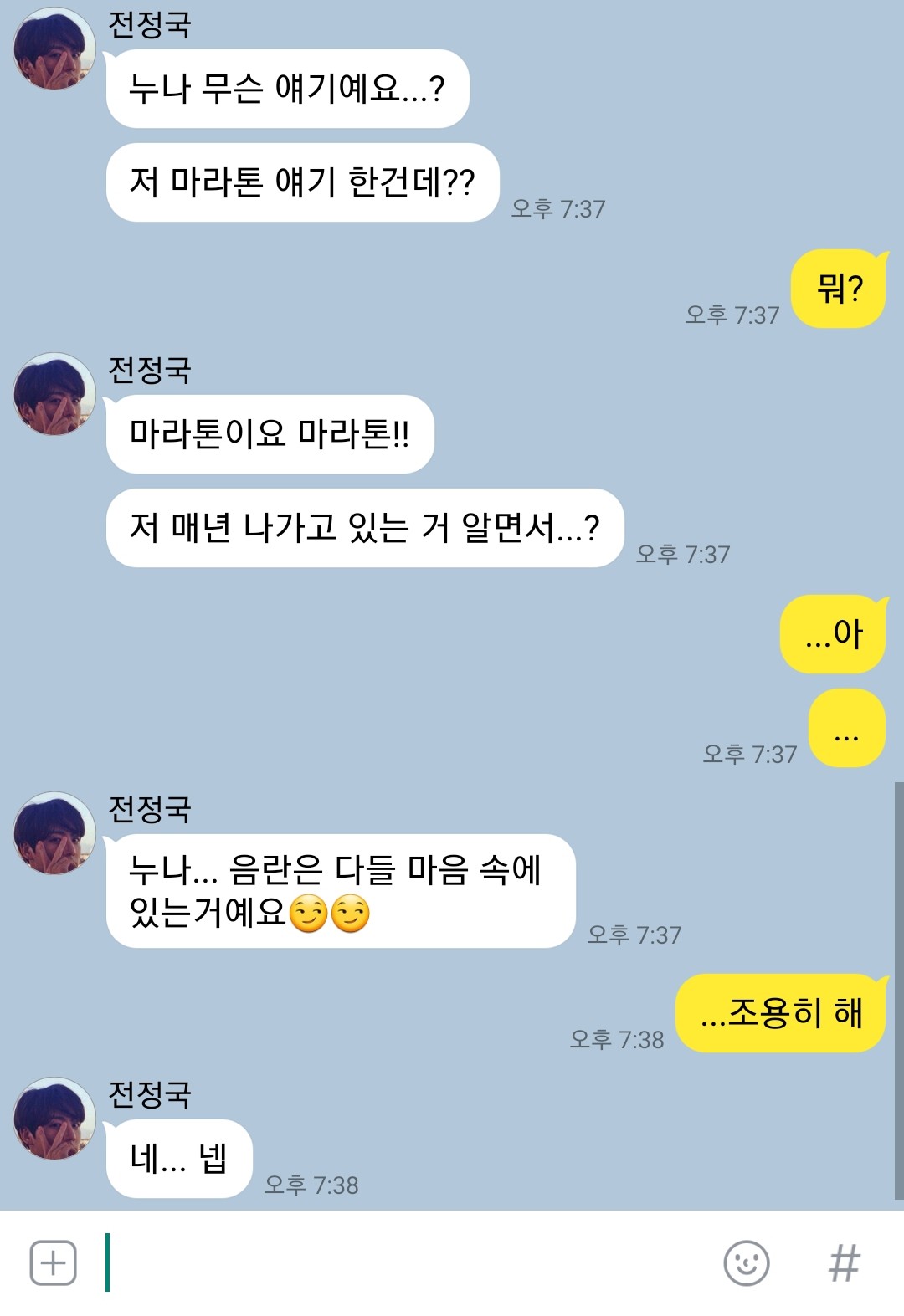The height and width of the screenshot is (1316, 904).
Task: View 전정국's avatar next to '마라톤이요 마라톤!!'
Action: (54, 394)
